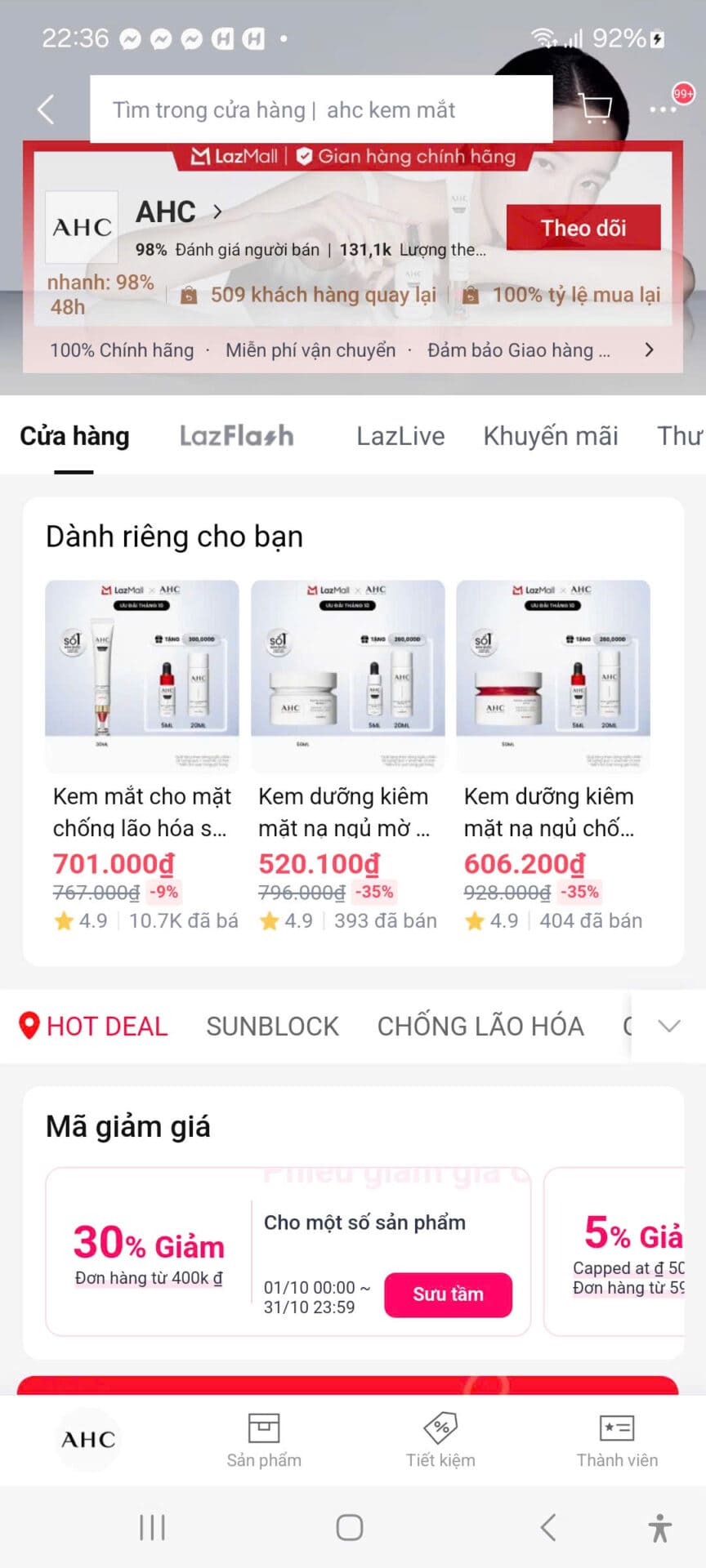Open the more options menu via three dots

pos(662,108)
